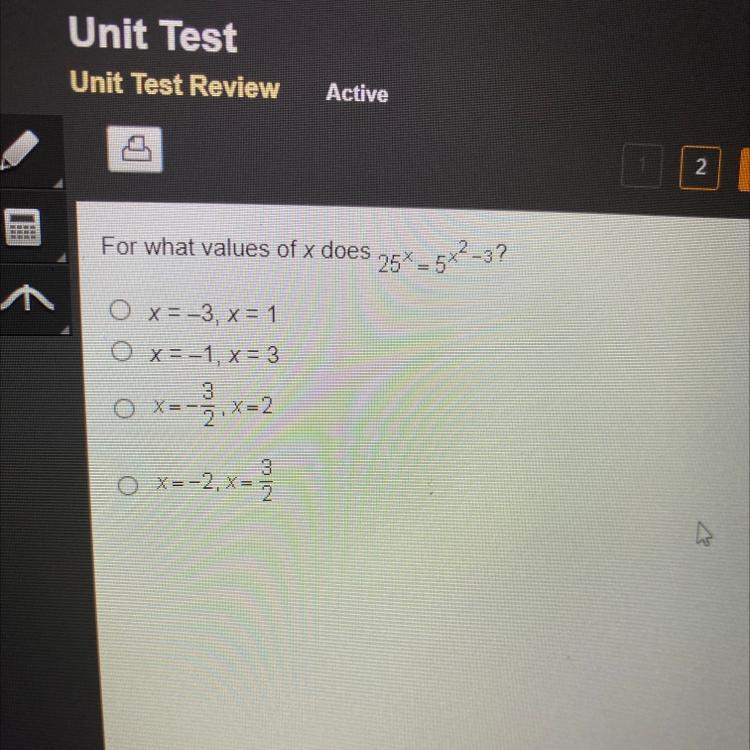The image size is (750, 750).
Task: Select the option x = -2, x = 3/2
Action: click(x=127, y=485)
